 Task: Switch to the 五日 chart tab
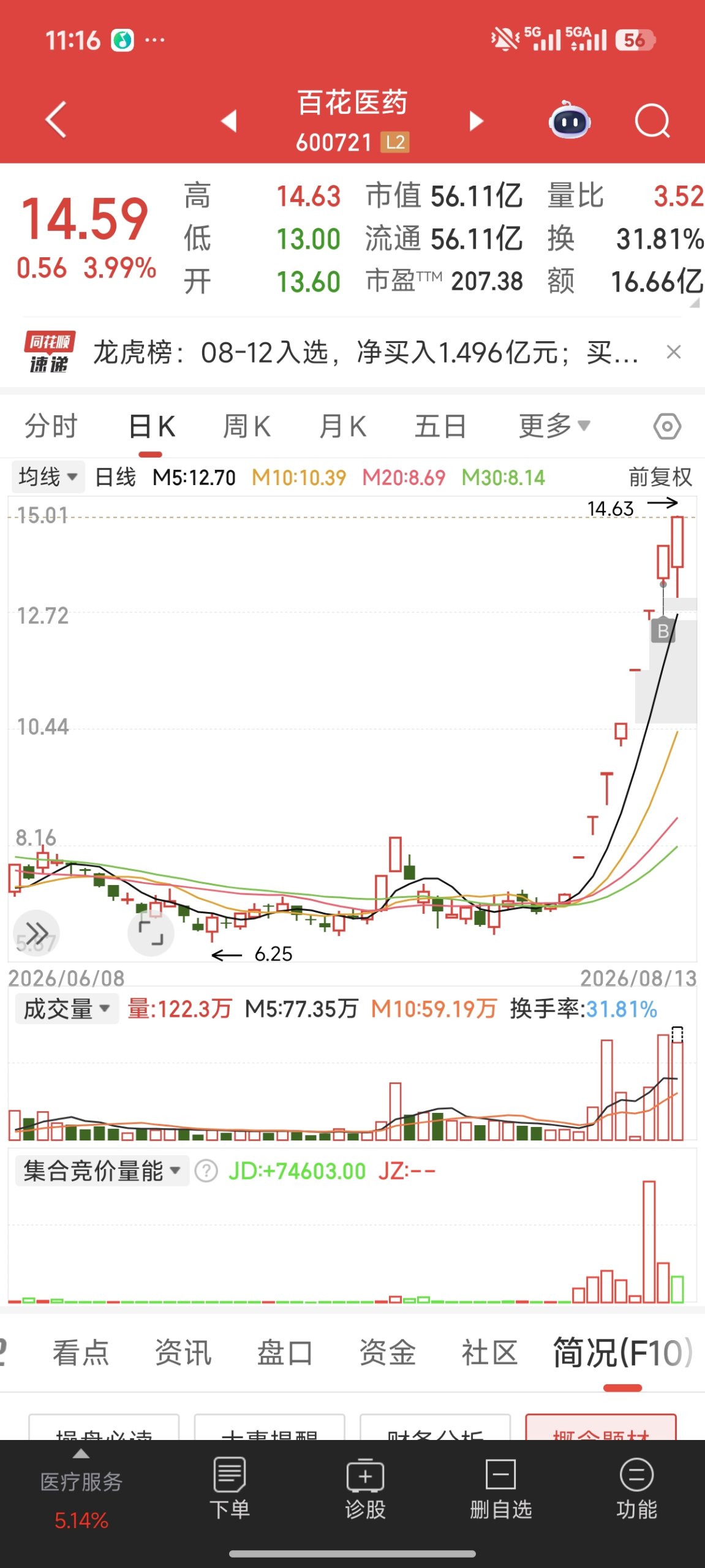click(440, 426)
